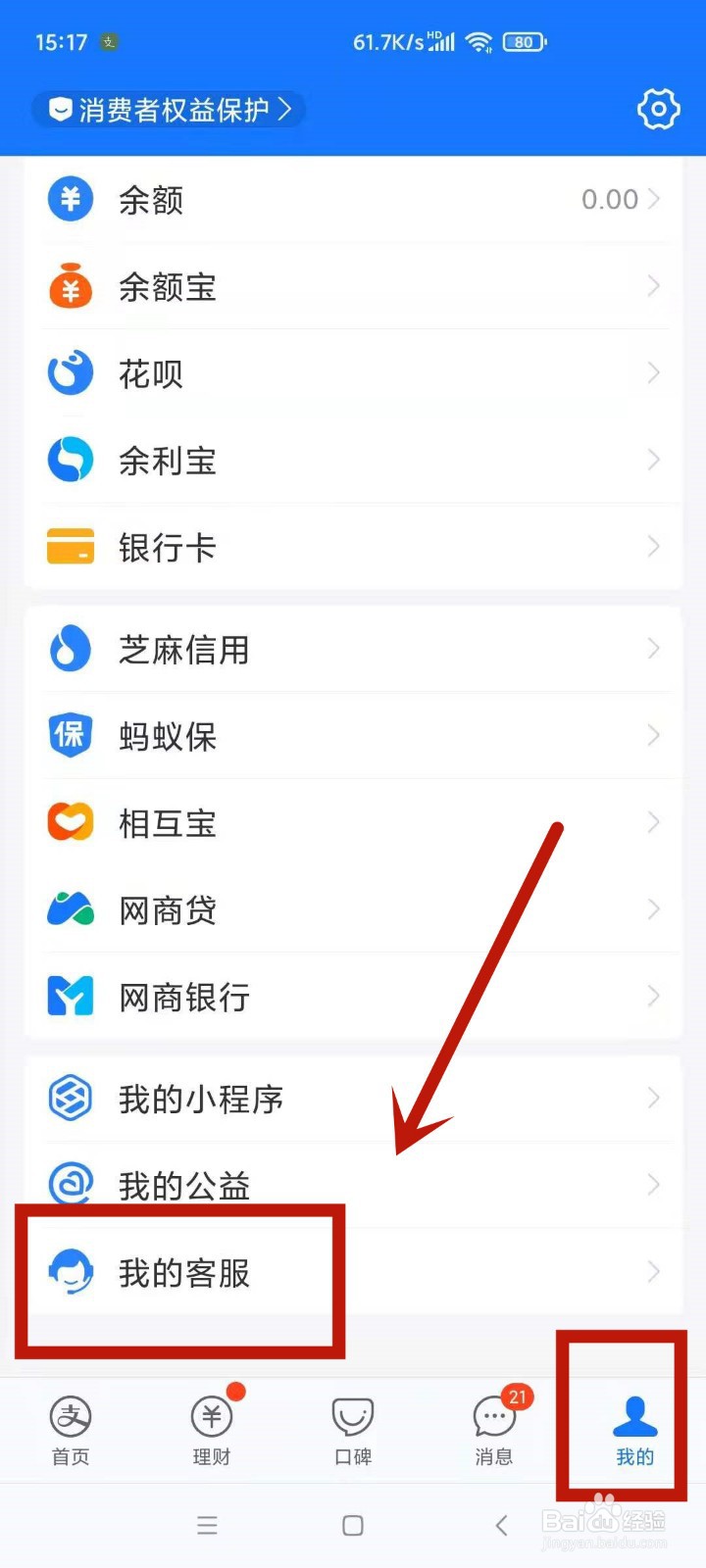Select the 网商银行 icon
The image size is (706, 1568).
(x=70, y=996)
